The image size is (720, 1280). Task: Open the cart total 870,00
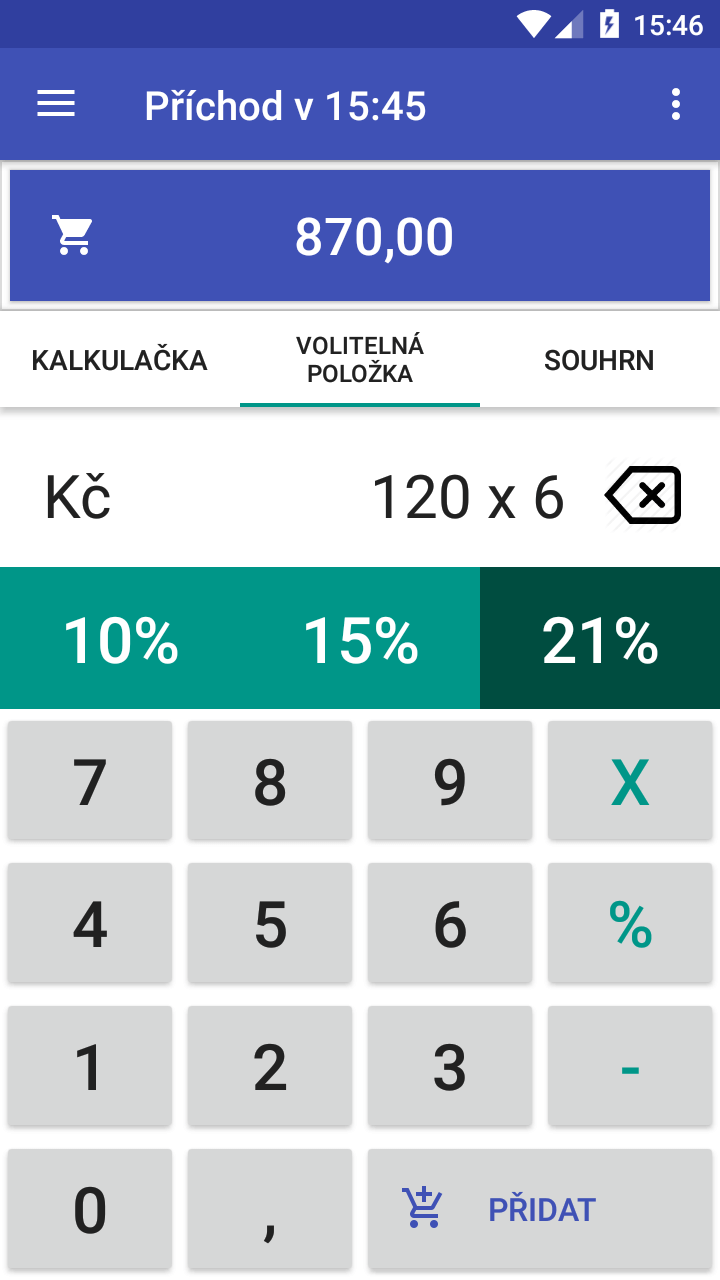click(x=360, y=236)
